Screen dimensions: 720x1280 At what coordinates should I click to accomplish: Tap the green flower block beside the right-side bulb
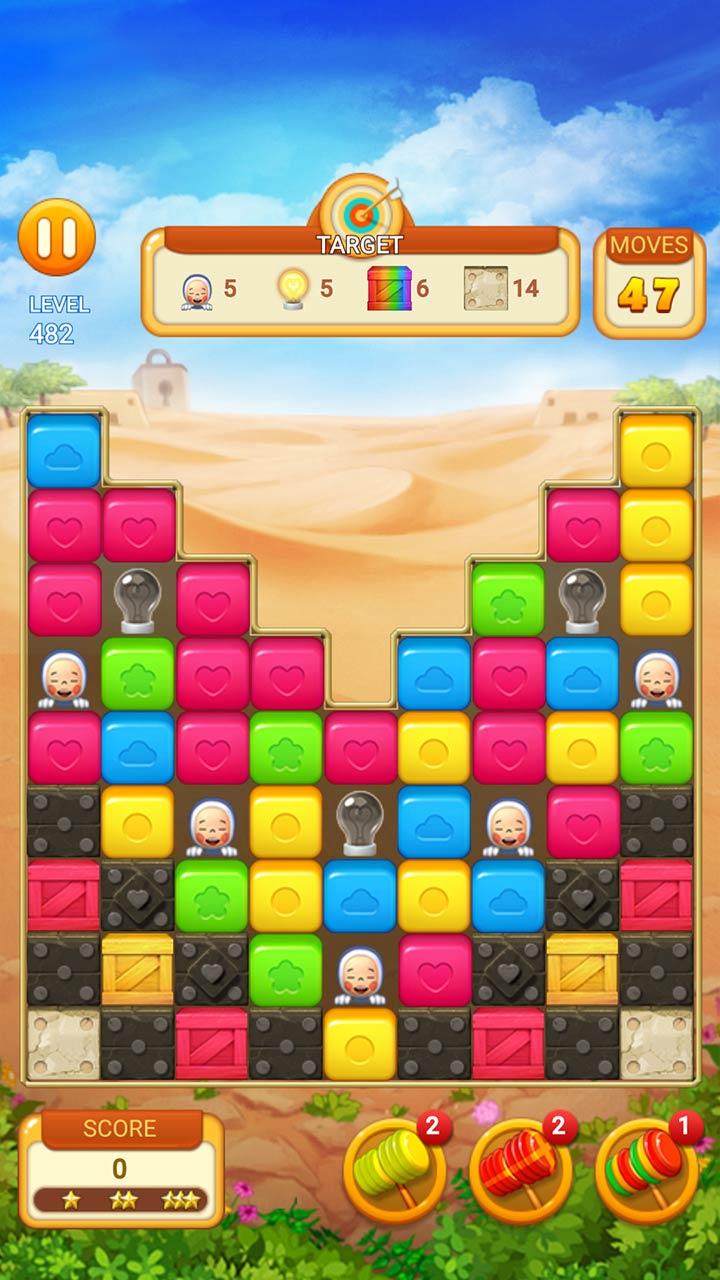(x=508, y=599)
